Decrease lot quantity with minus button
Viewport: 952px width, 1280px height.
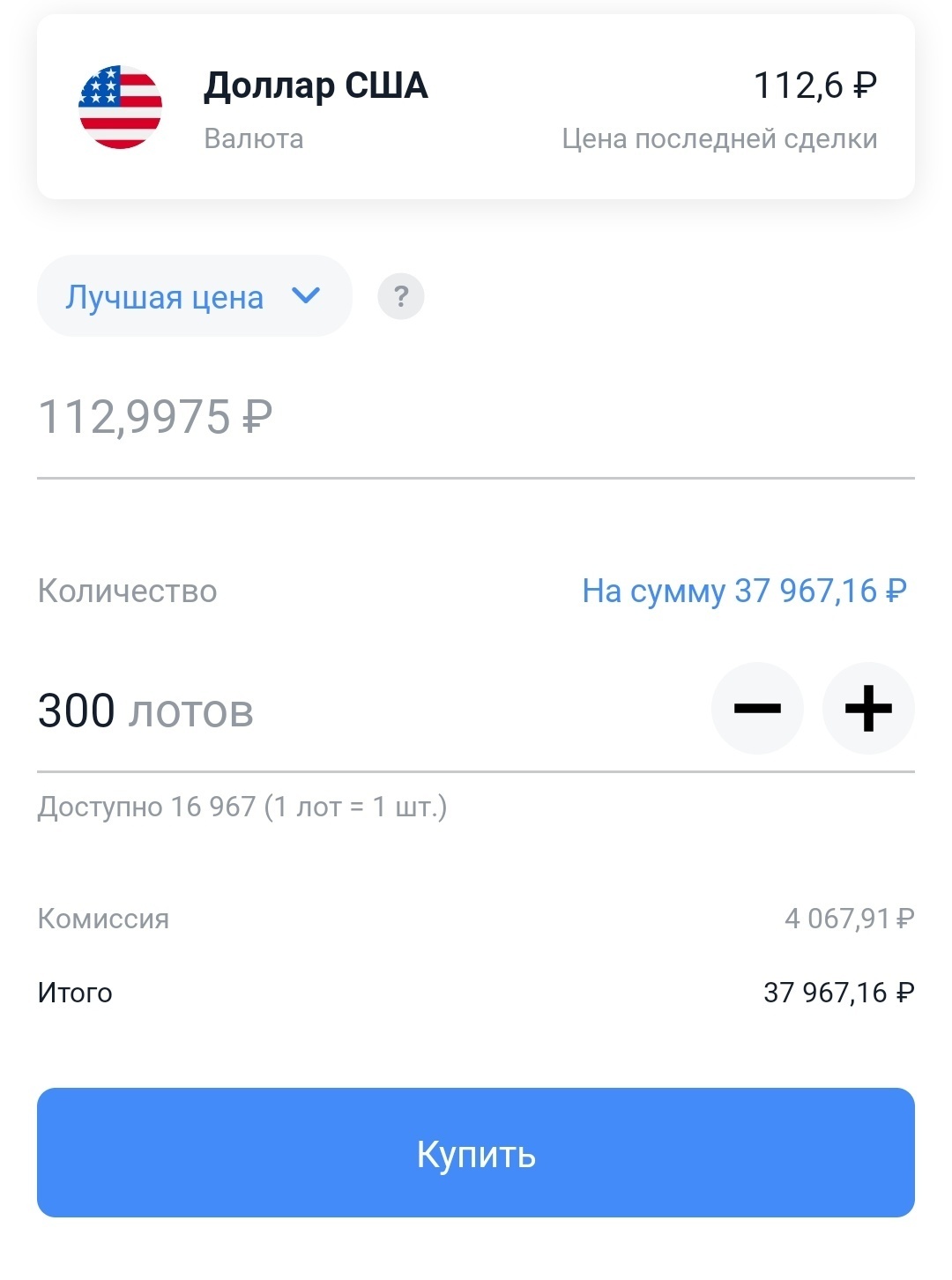tap(757, 708)
